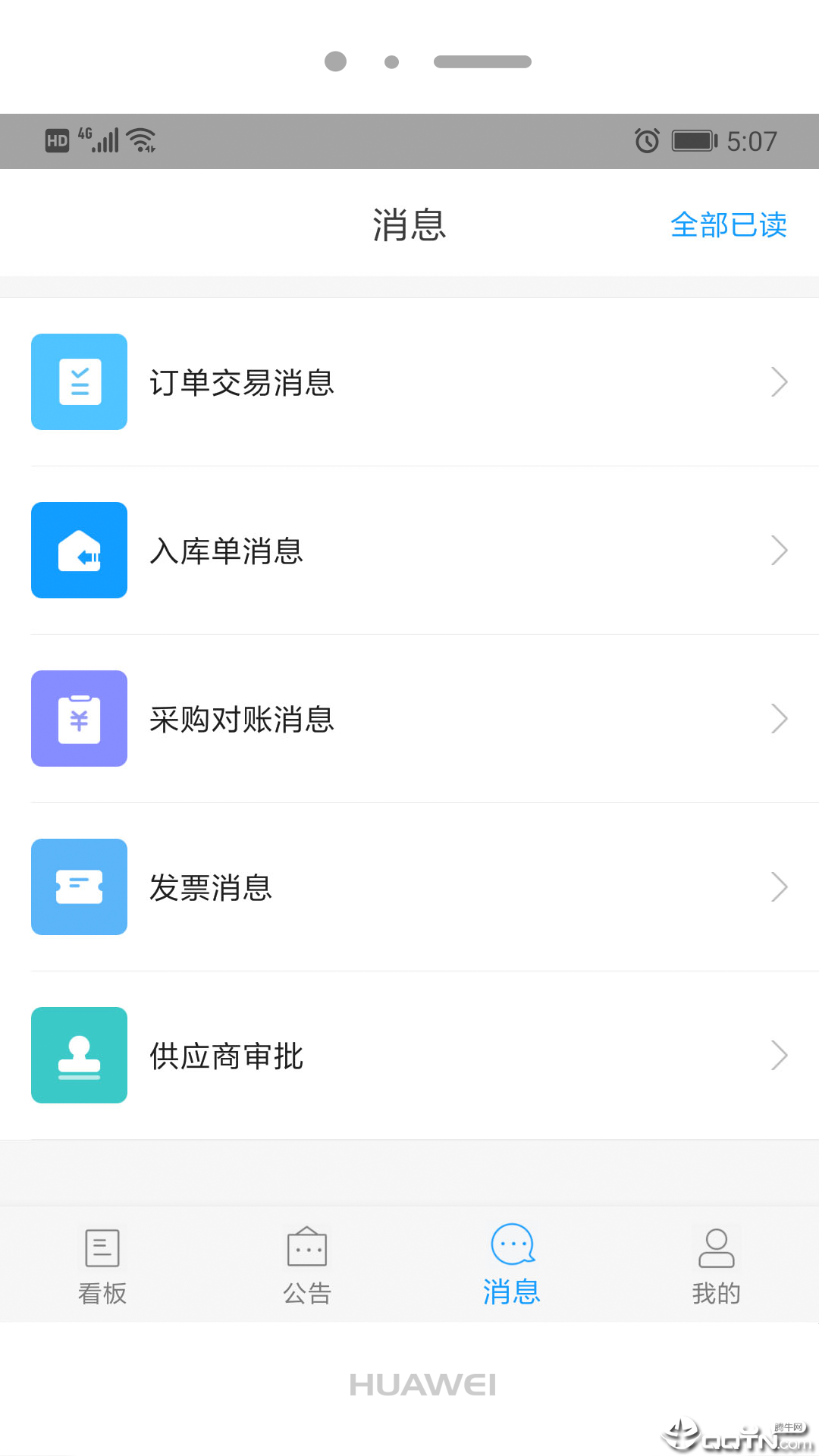
Task: Switch to the 看板 dashboard tab
Action: click(x=102, y=1265)
